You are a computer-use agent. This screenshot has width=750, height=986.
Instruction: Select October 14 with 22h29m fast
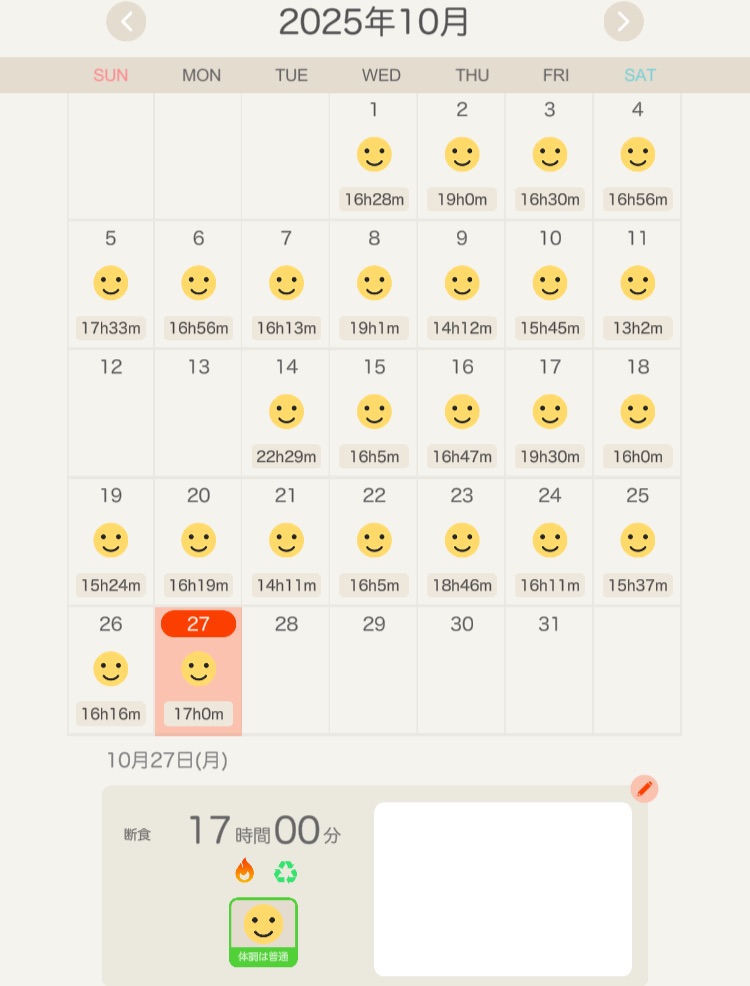286,413
